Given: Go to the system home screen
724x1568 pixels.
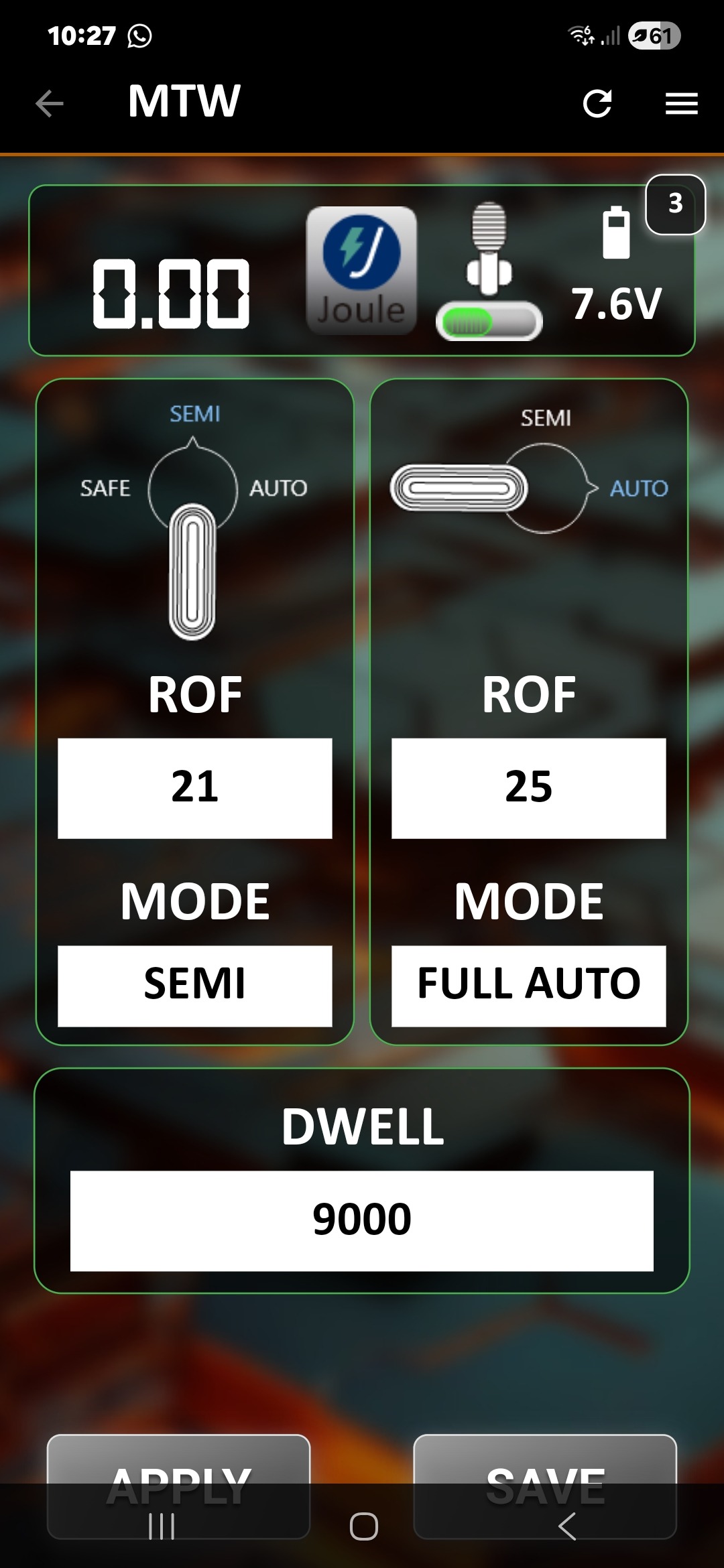Looking at the screenshot, I should click(x=363, y=1527).
